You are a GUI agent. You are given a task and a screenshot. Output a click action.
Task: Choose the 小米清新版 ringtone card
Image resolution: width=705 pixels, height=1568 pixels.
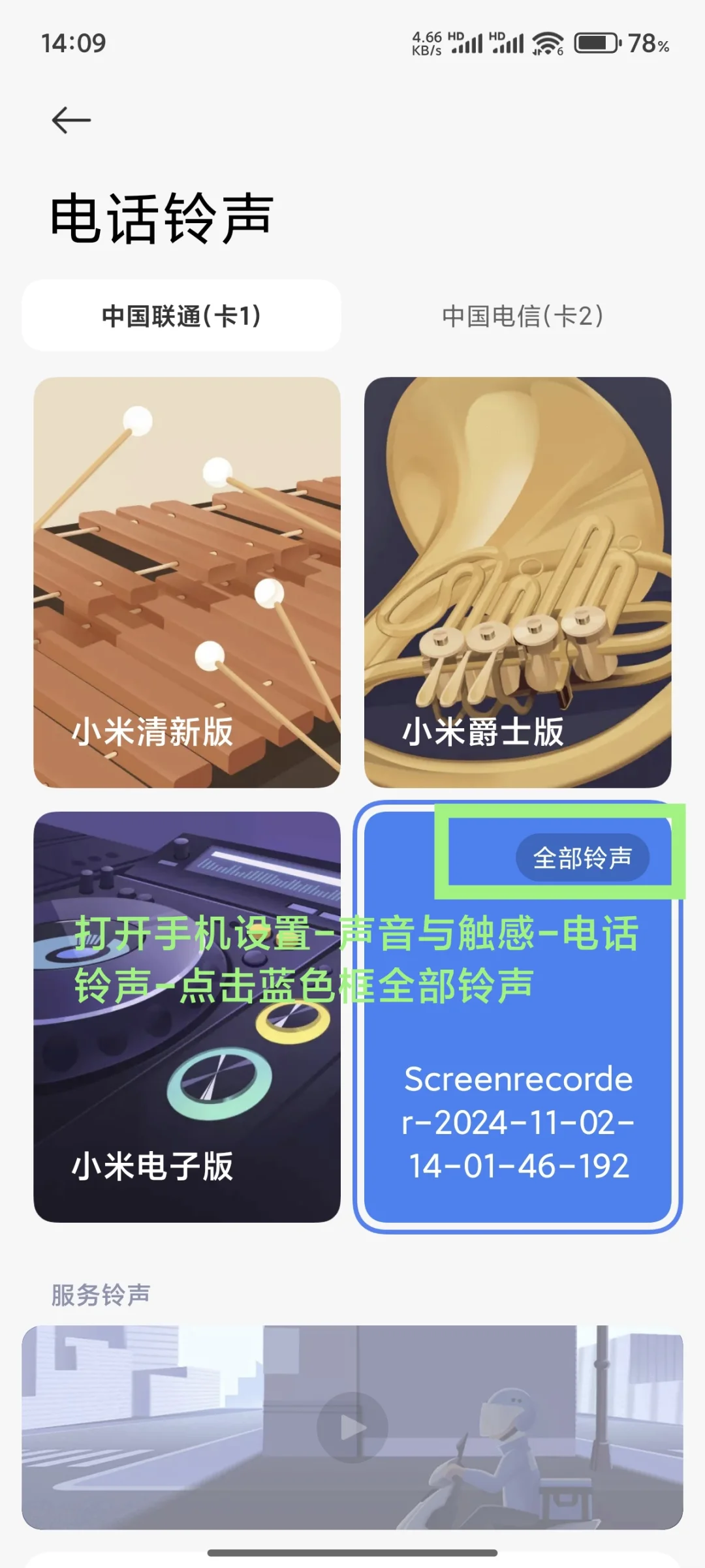tap(187, 582)
